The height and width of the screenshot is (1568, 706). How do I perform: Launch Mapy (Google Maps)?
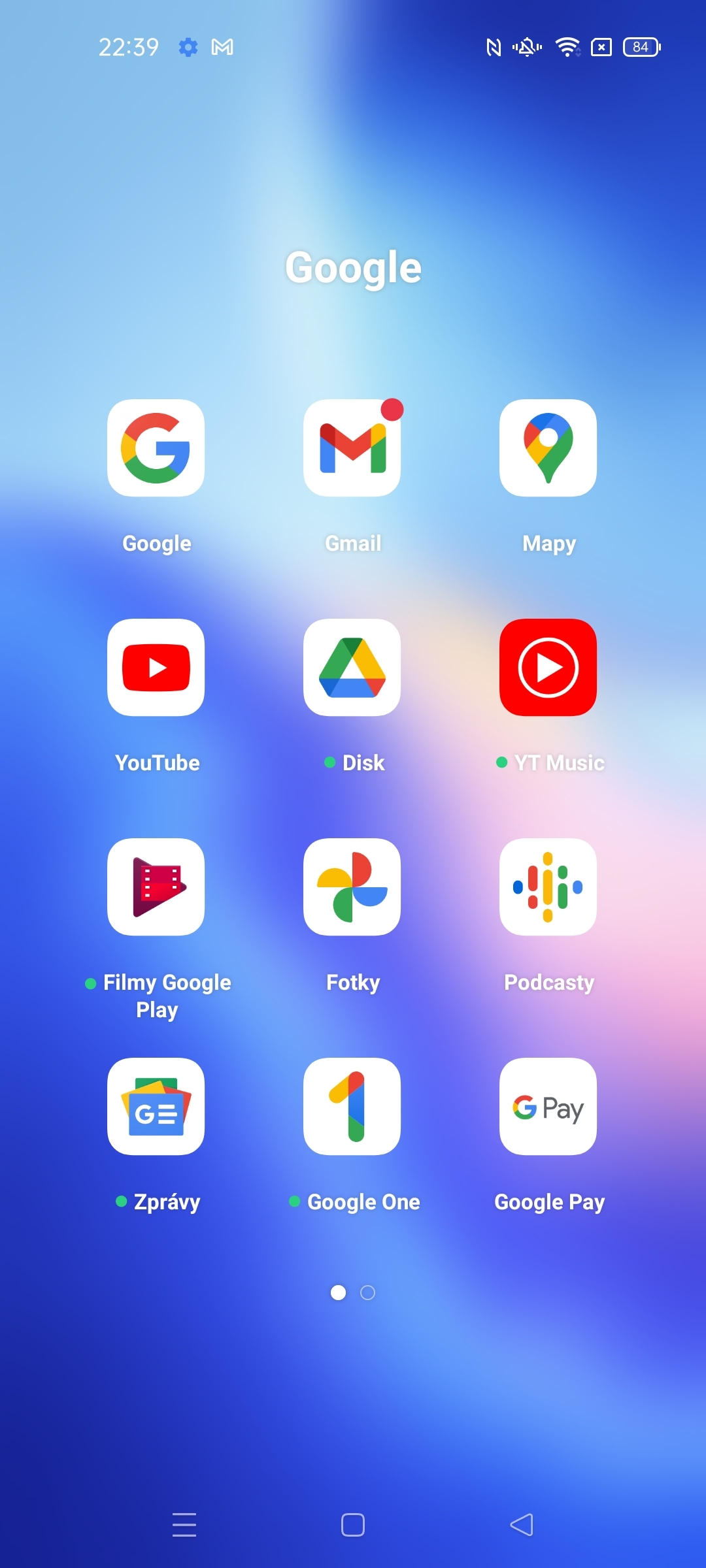point(548,449)
